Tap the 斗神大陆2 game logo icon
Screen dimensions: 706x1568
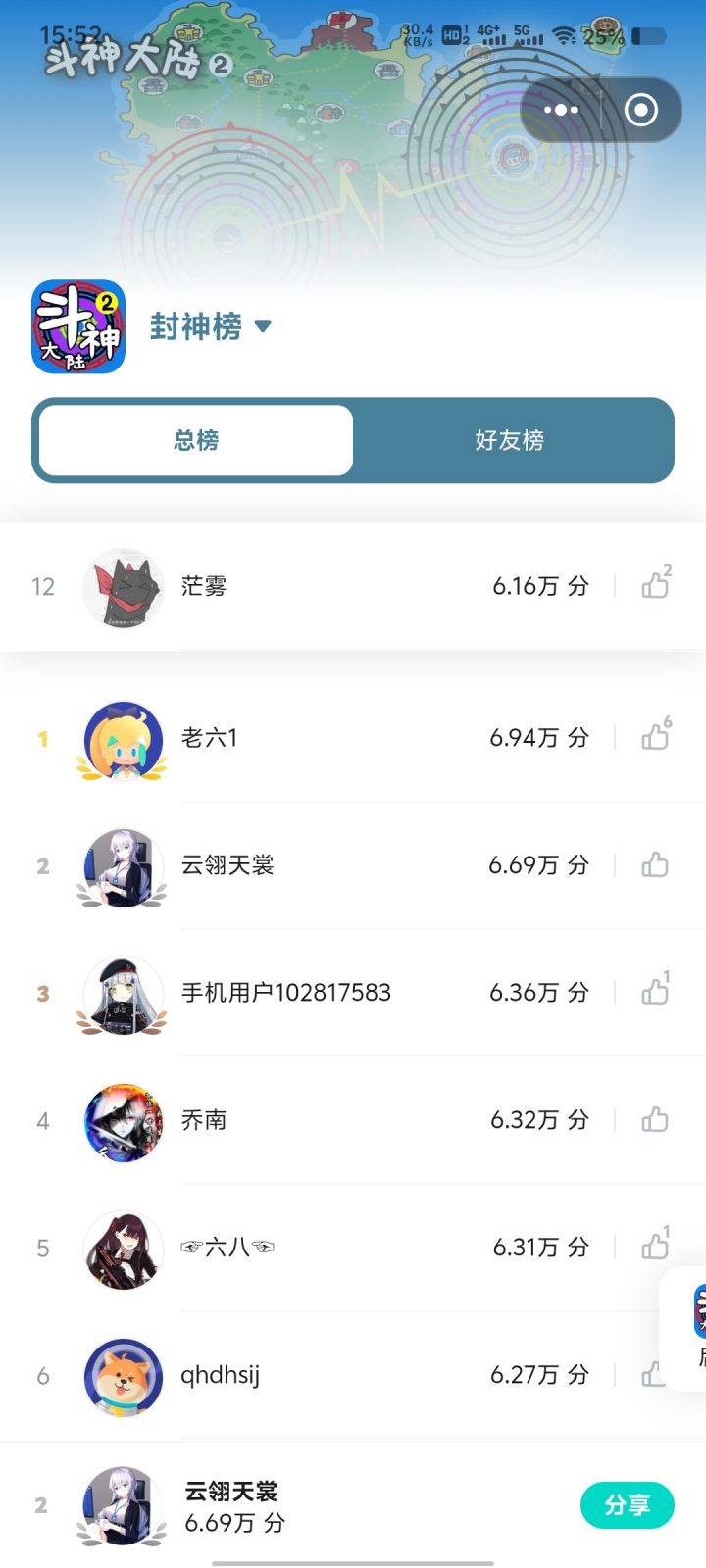pyautogui.click(x=77, y=326)
